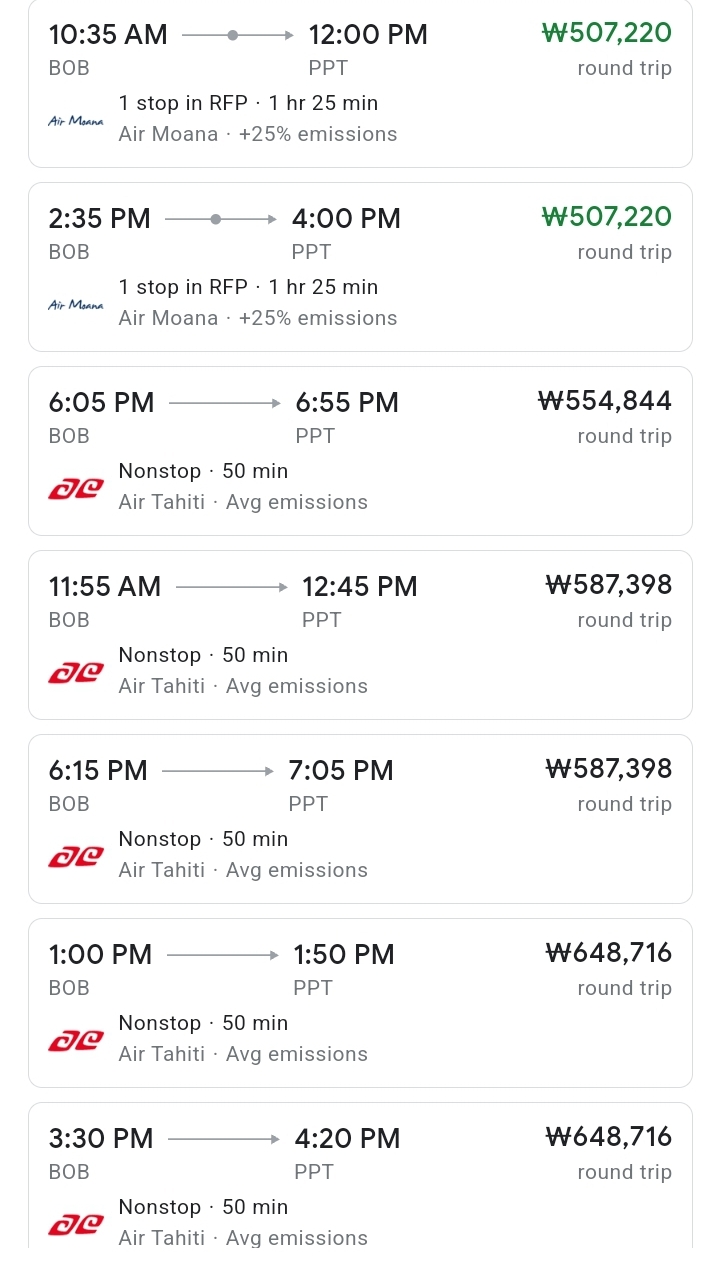719x1266 pixels.
Task: Pick the 11:55 AM nonstop flight
Action: point(360,635)
